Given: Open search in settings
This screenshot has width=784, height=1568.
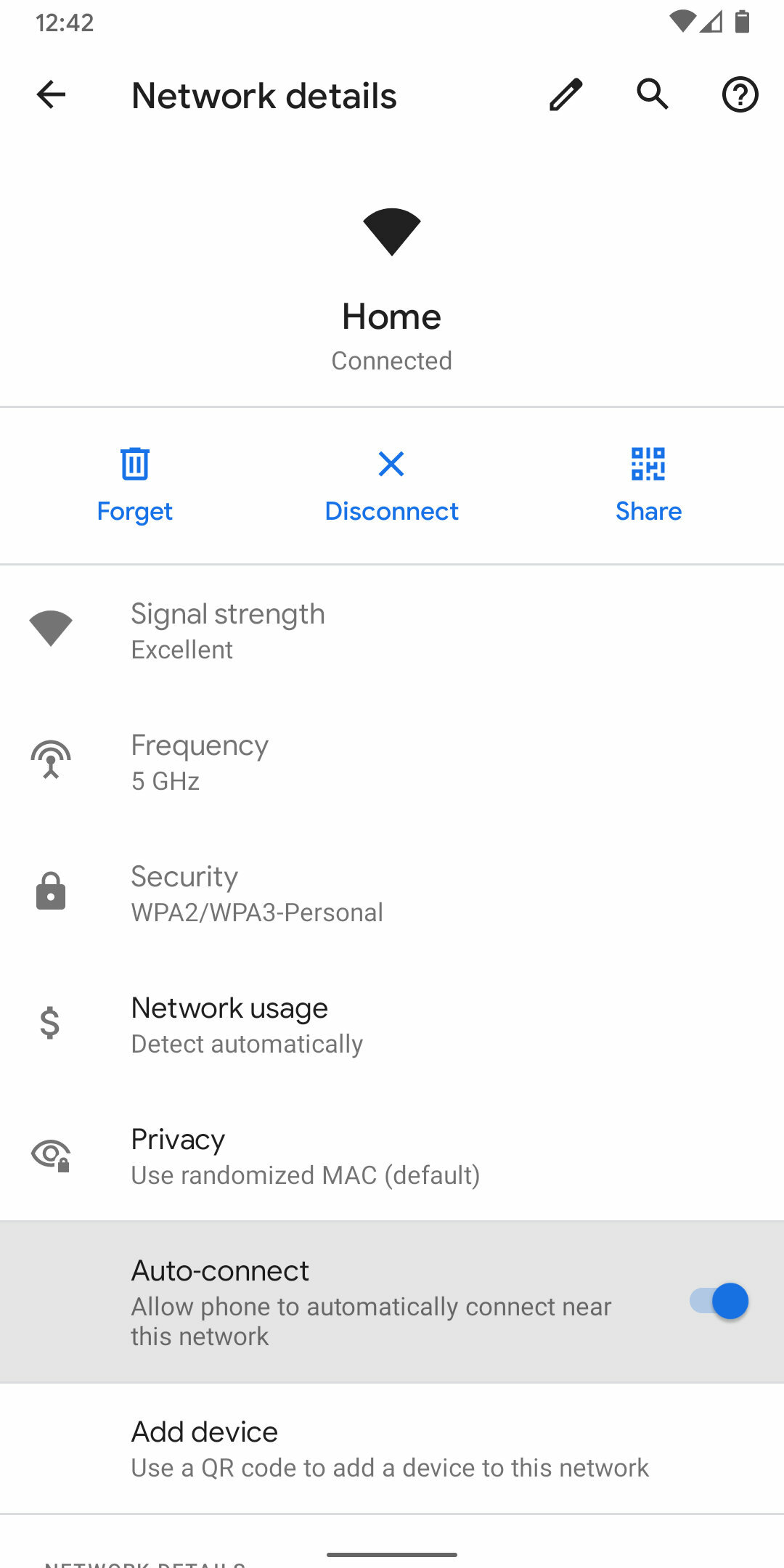Looking at the screenshot, I should 653,94.
